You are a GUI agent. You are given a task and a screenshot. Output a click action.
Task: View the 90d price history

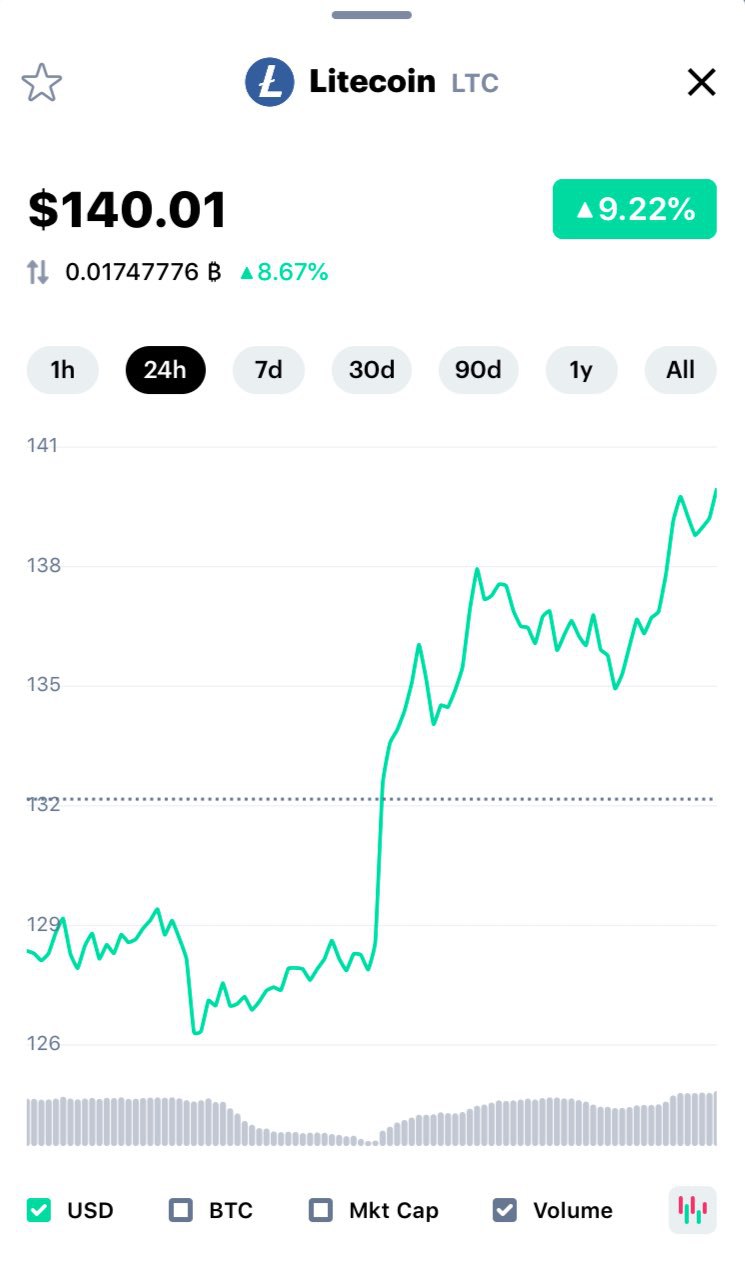tap(478, 370)
